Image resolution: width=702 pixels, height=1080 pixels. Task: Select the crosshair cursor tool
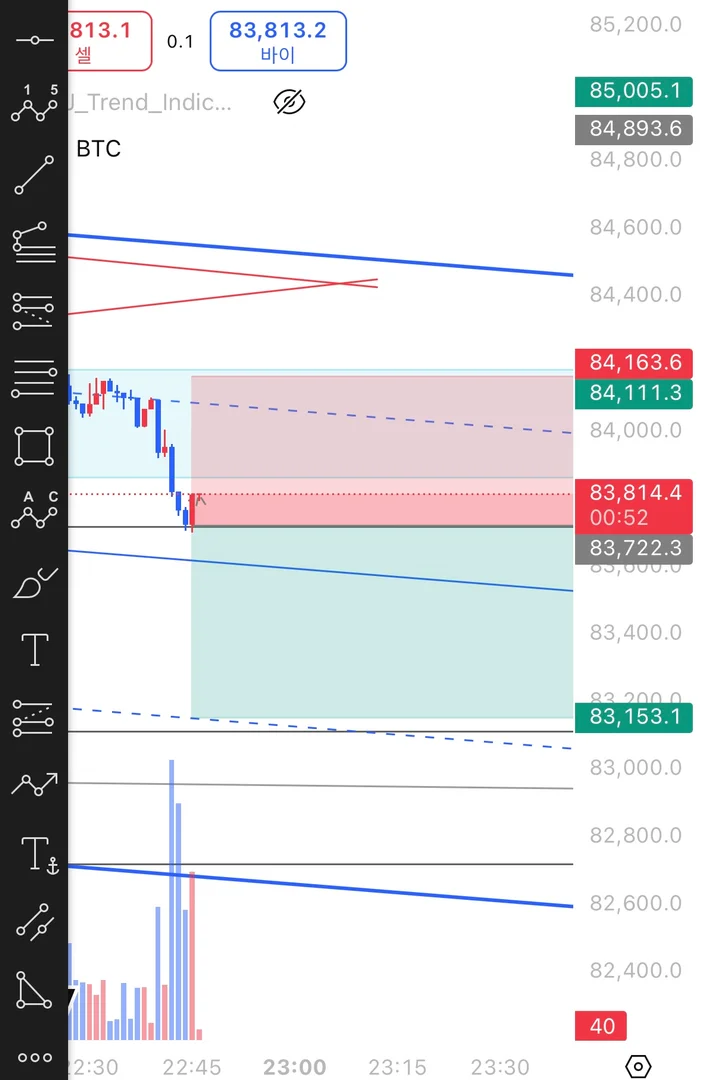tap(35, 40)
